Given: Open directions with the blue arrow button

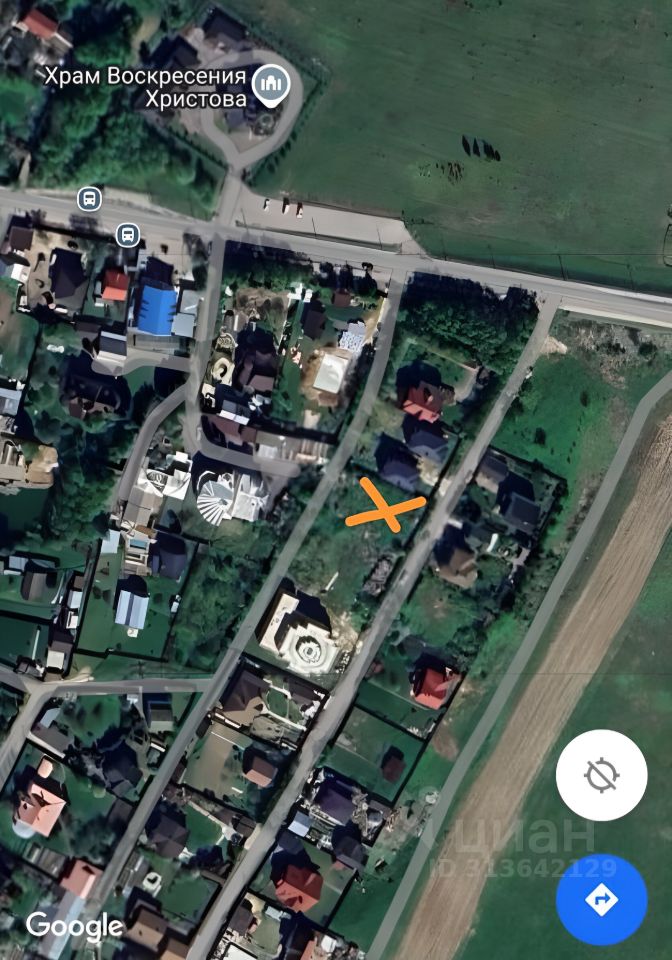Looking at the screenshot, I should tap(601, 899).
